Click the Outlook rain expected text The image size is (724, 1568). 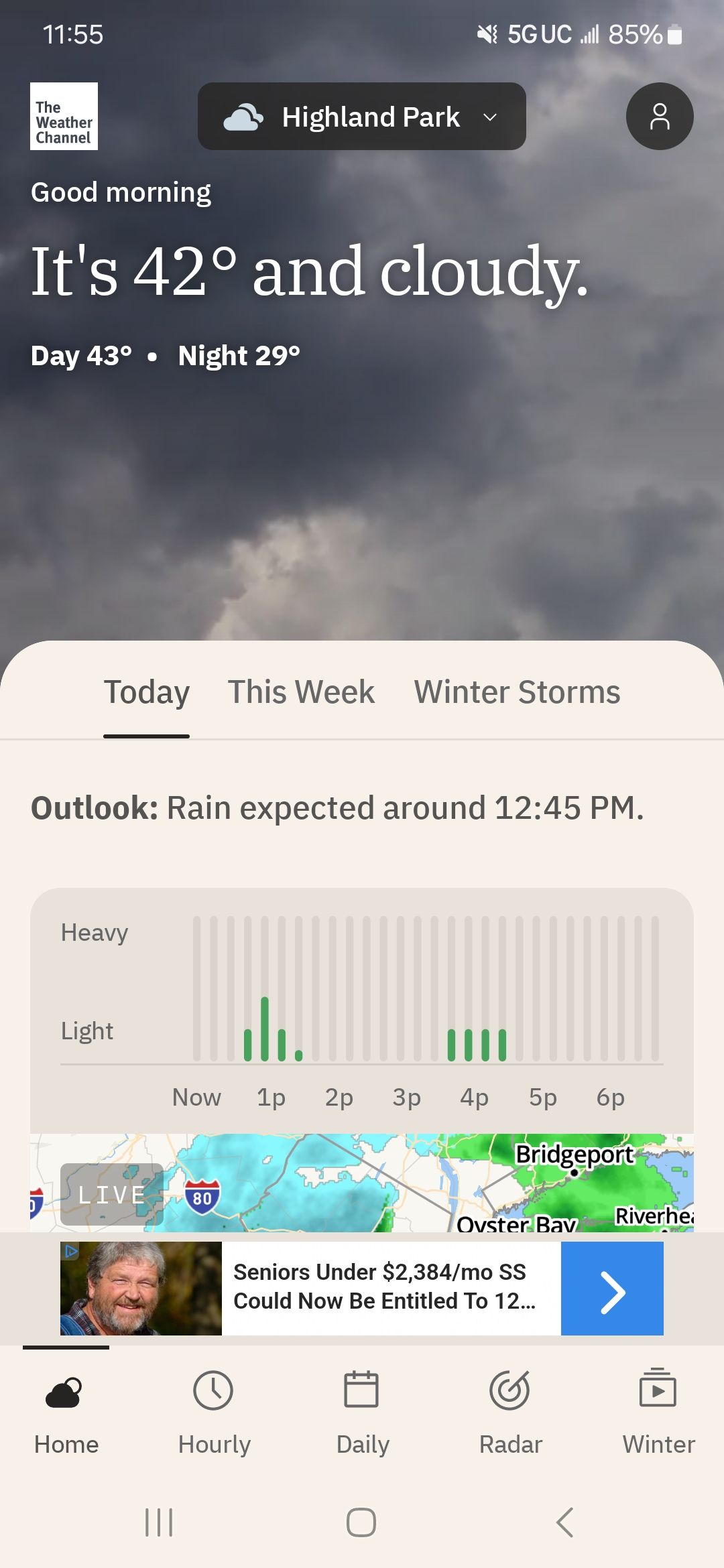[337, 809]
